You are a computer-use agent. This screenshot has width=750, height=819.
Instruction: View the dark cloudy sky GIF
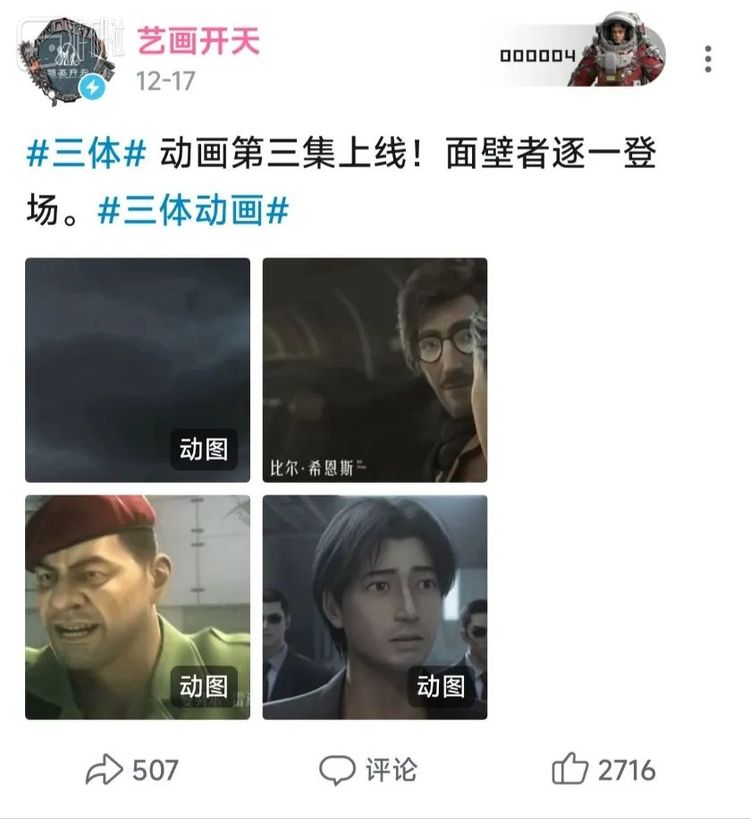pyautogui.click(x=137, y=370)
